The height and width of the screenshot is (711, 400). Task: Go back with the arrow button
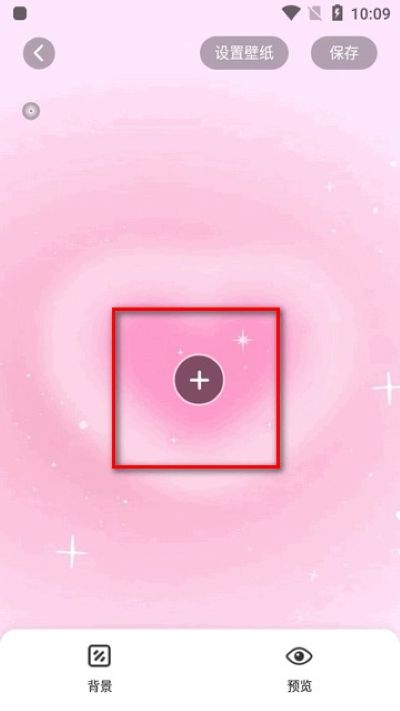click(39, 54)
